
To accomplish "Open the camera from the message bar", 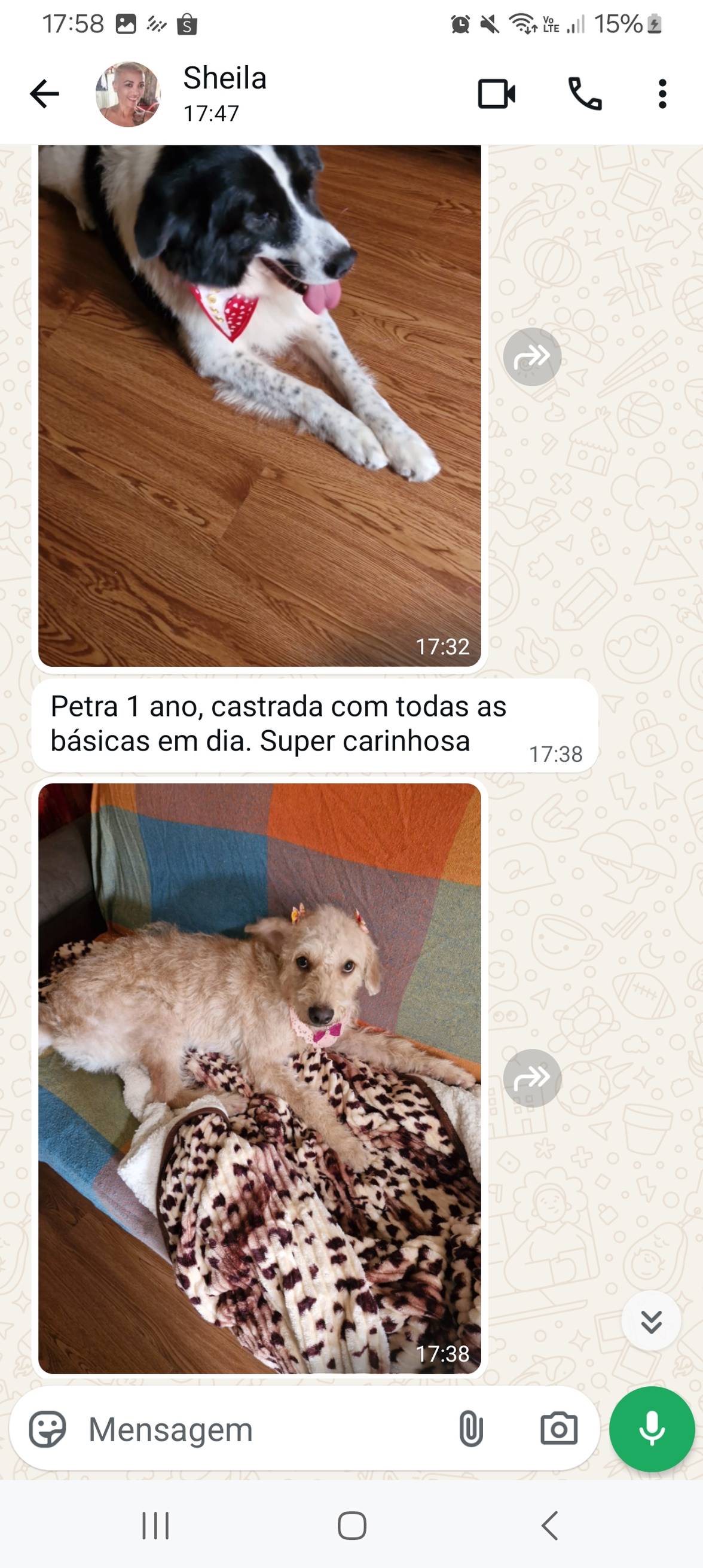I will (559, 1429).
